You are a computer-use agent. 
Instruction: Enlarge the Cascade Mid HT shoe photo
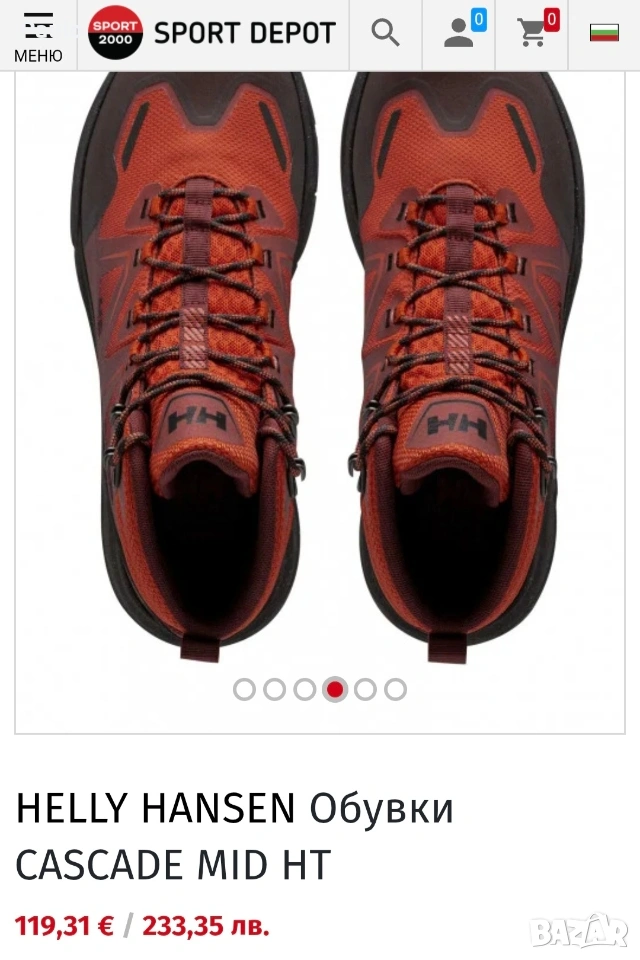320,370
